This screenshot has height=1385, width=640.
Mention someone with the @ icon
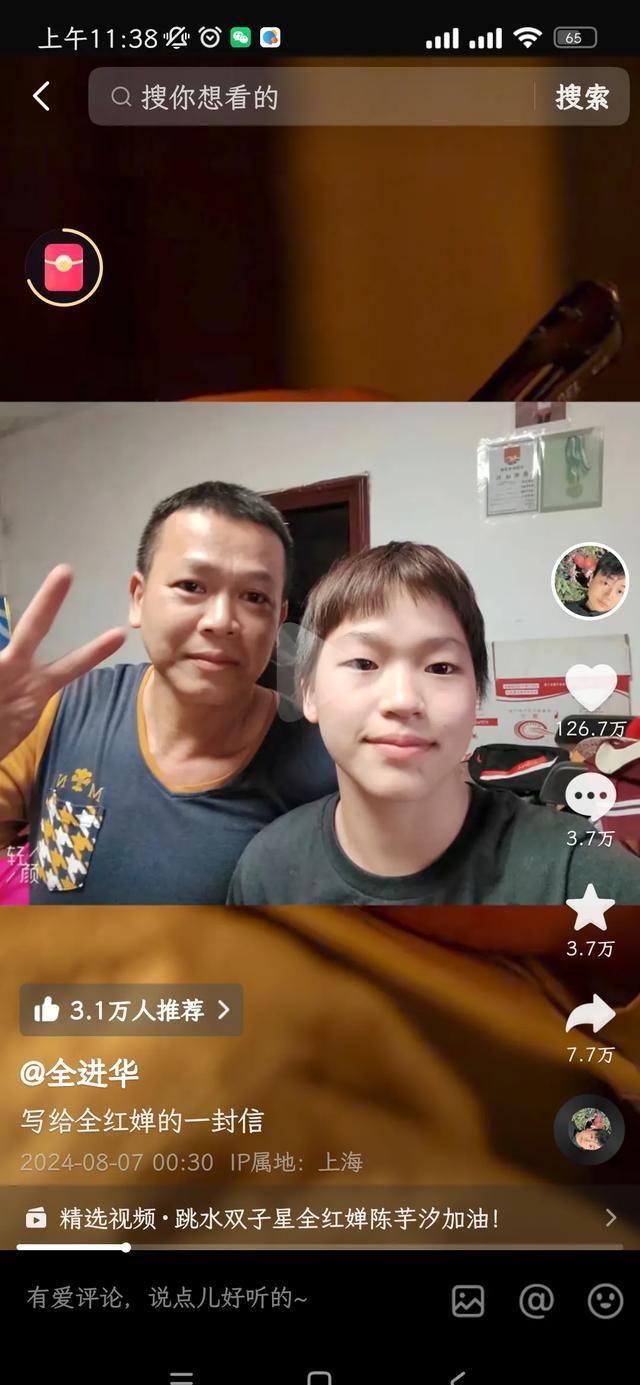click(536, 1300)
